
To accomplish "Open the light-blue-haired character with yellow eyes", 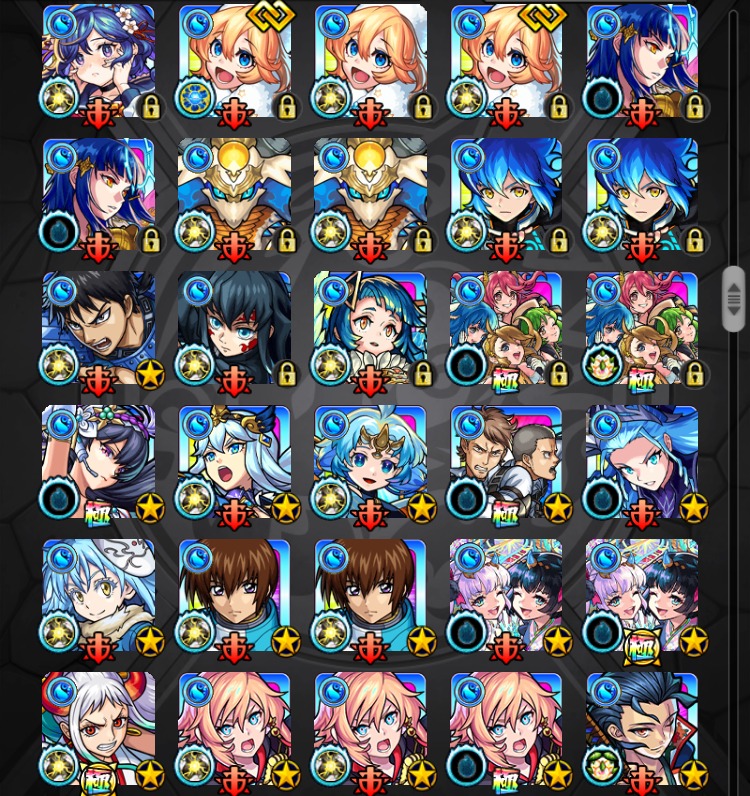I will click(x=98, y=597).
